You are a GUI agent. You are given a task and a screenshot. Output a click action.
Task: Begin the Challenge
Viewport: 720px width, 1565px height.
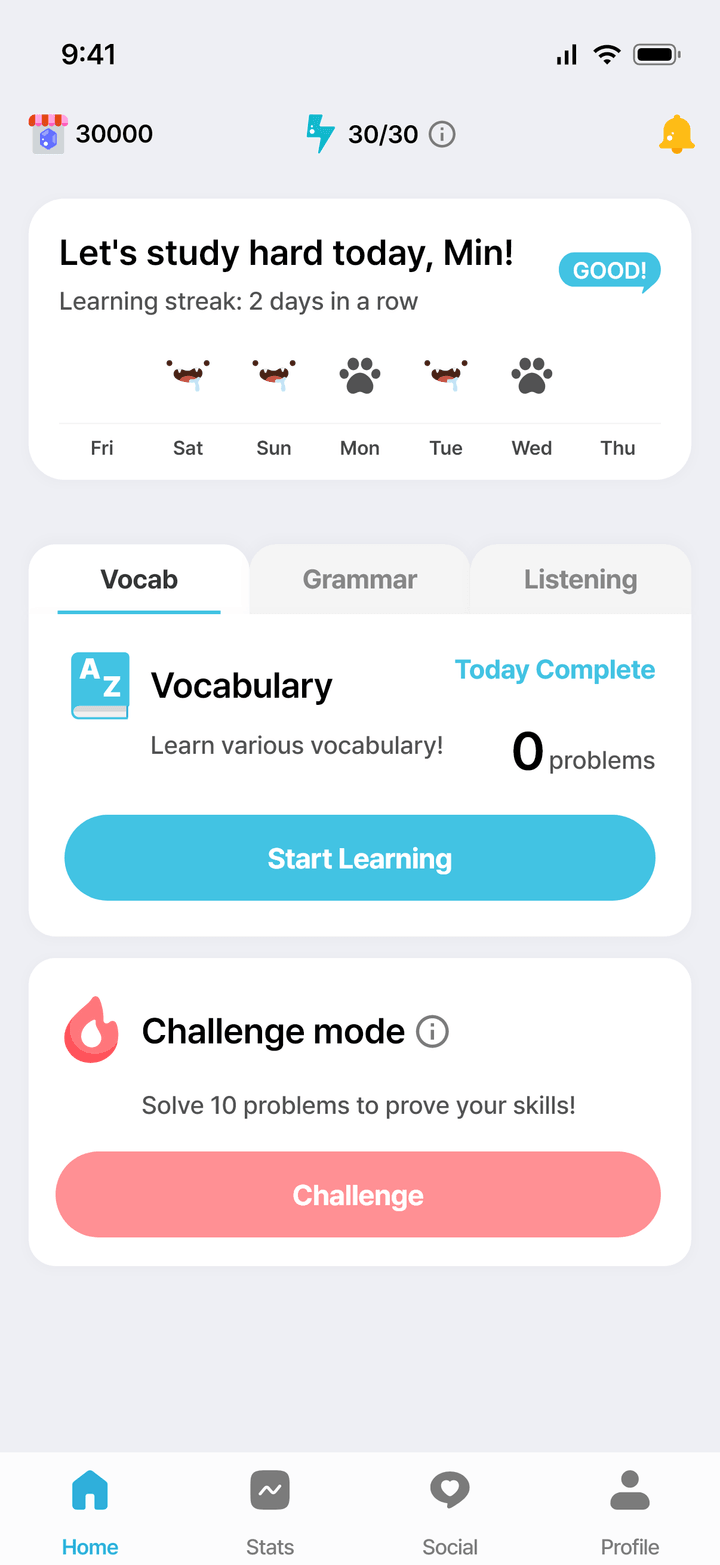point(358,1195)
